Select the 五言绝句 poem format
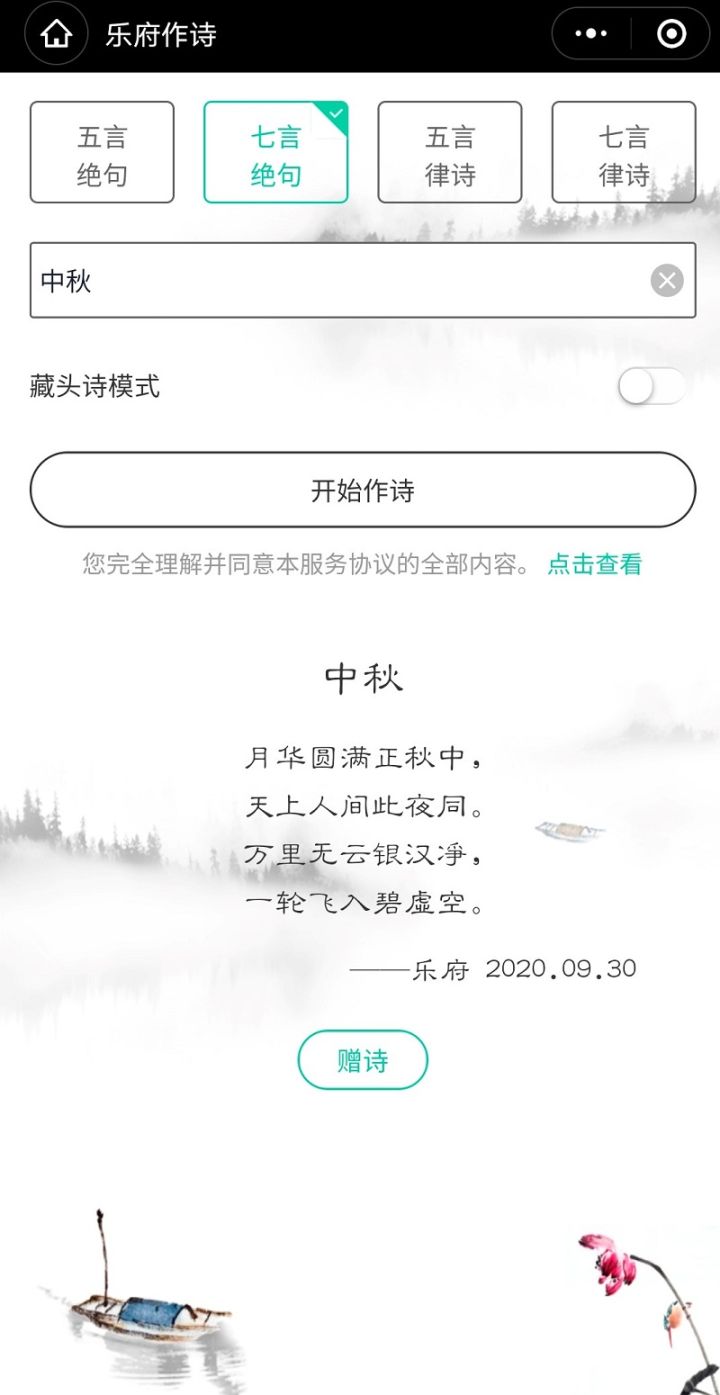 [102, 153]
